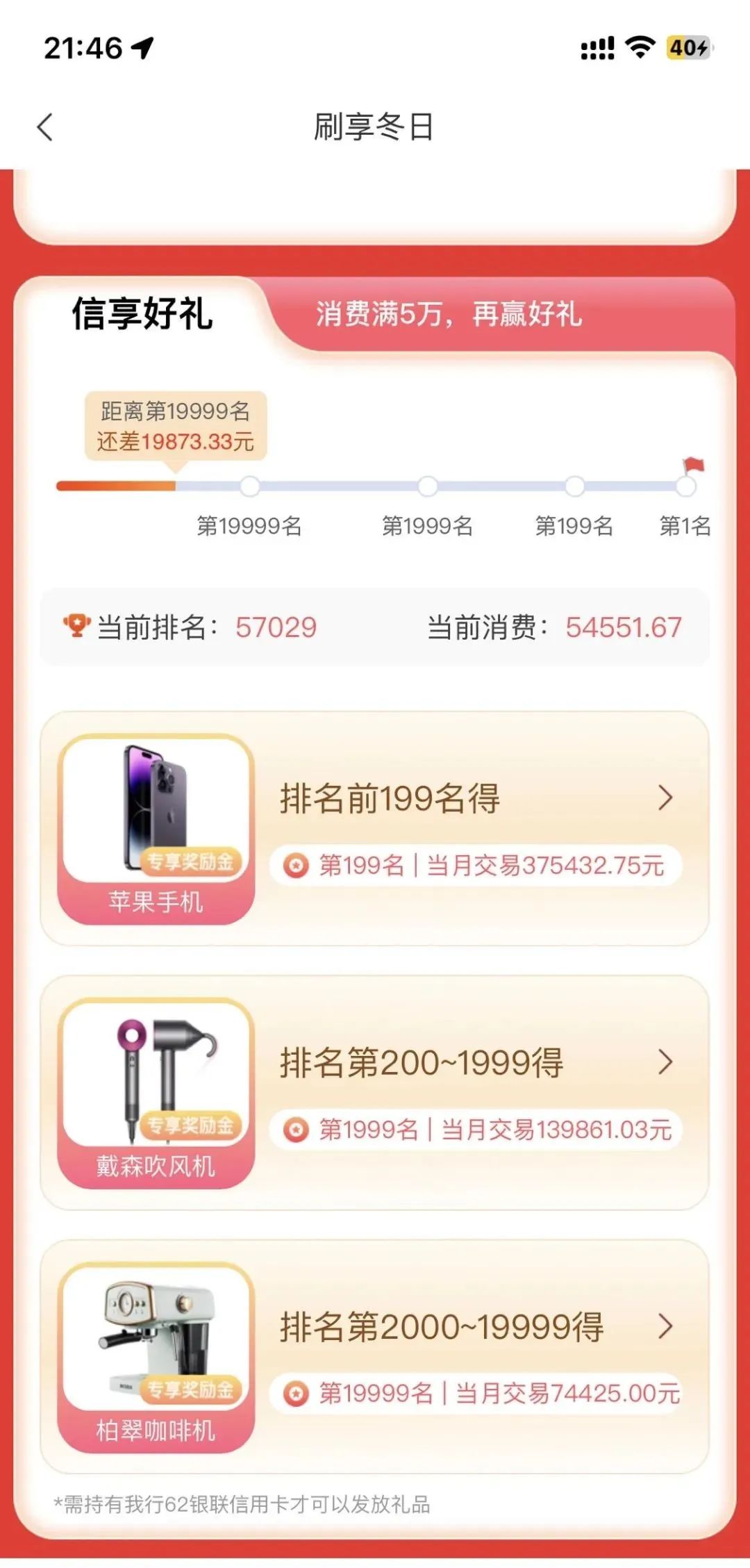750x1568 pixels.
Task: Select the 信享好礼 tab
Action: tap(142, 314)
